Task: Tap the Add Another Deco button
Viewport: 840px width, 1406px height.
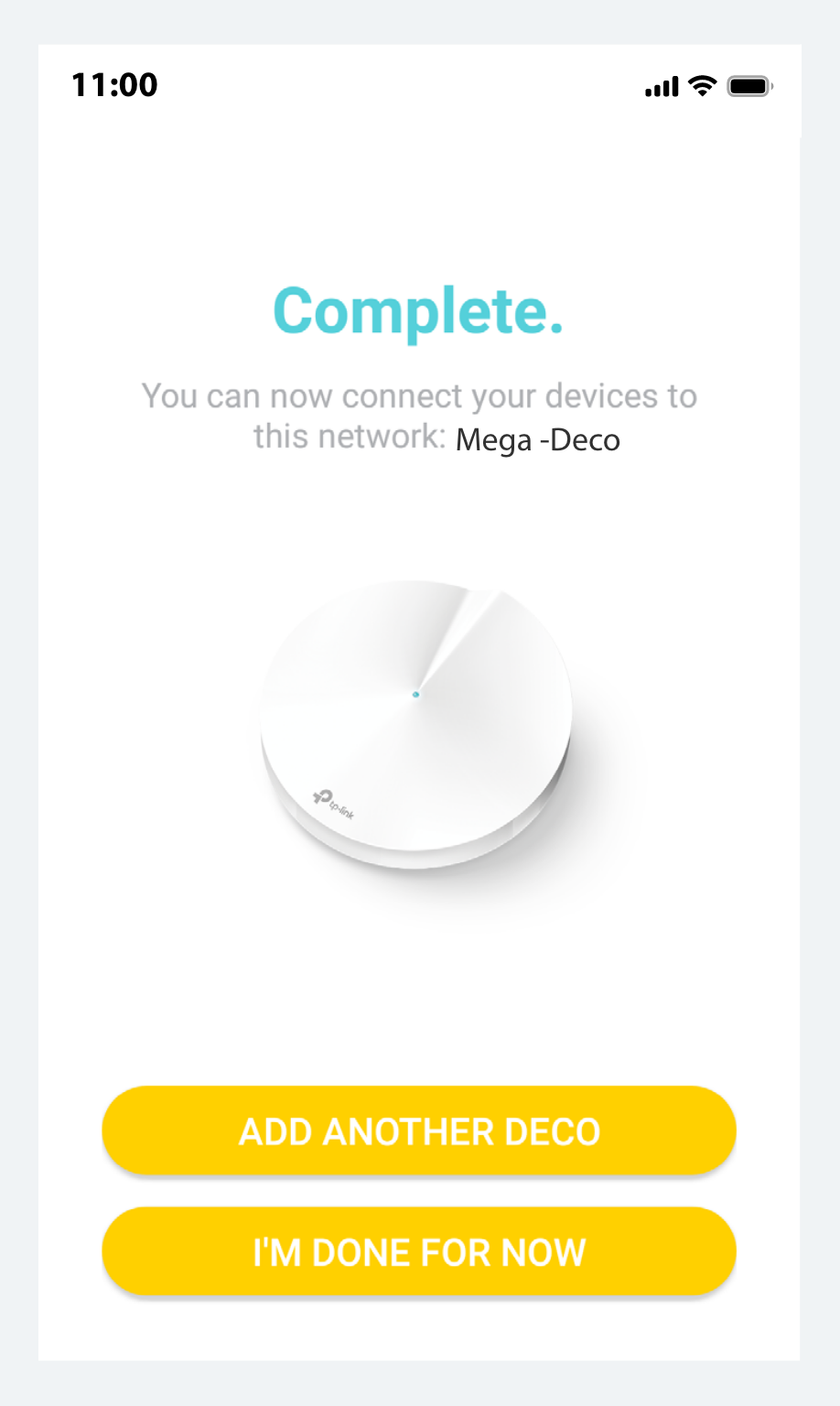Action: pos(419,1130)
